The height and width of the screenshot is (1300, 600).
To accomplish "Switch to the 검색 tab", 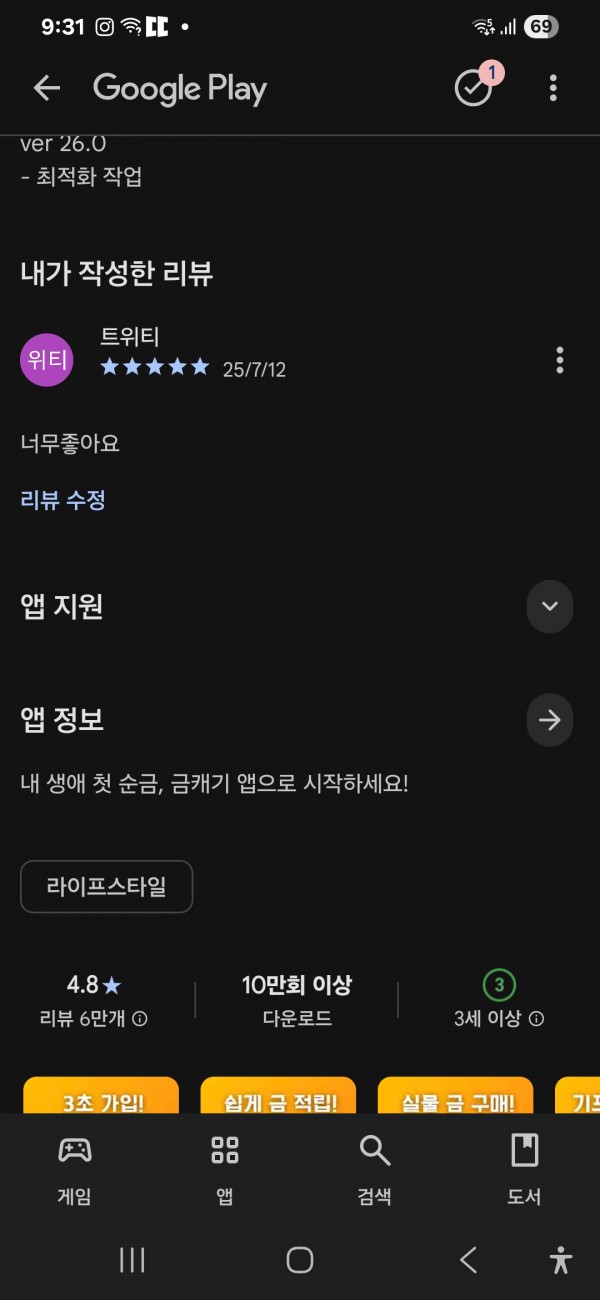I will point(375,1168).
